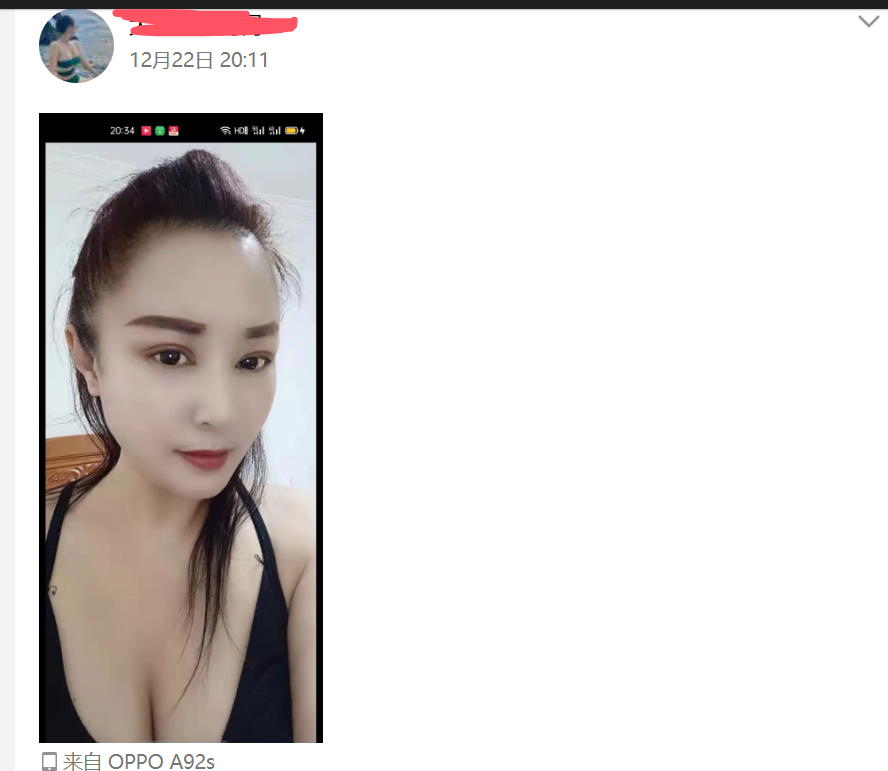The width and height of the screenshot is (888, 771).
Task: Expand the post options chevron
Action: pyautogui.click(x=868, y=21)
